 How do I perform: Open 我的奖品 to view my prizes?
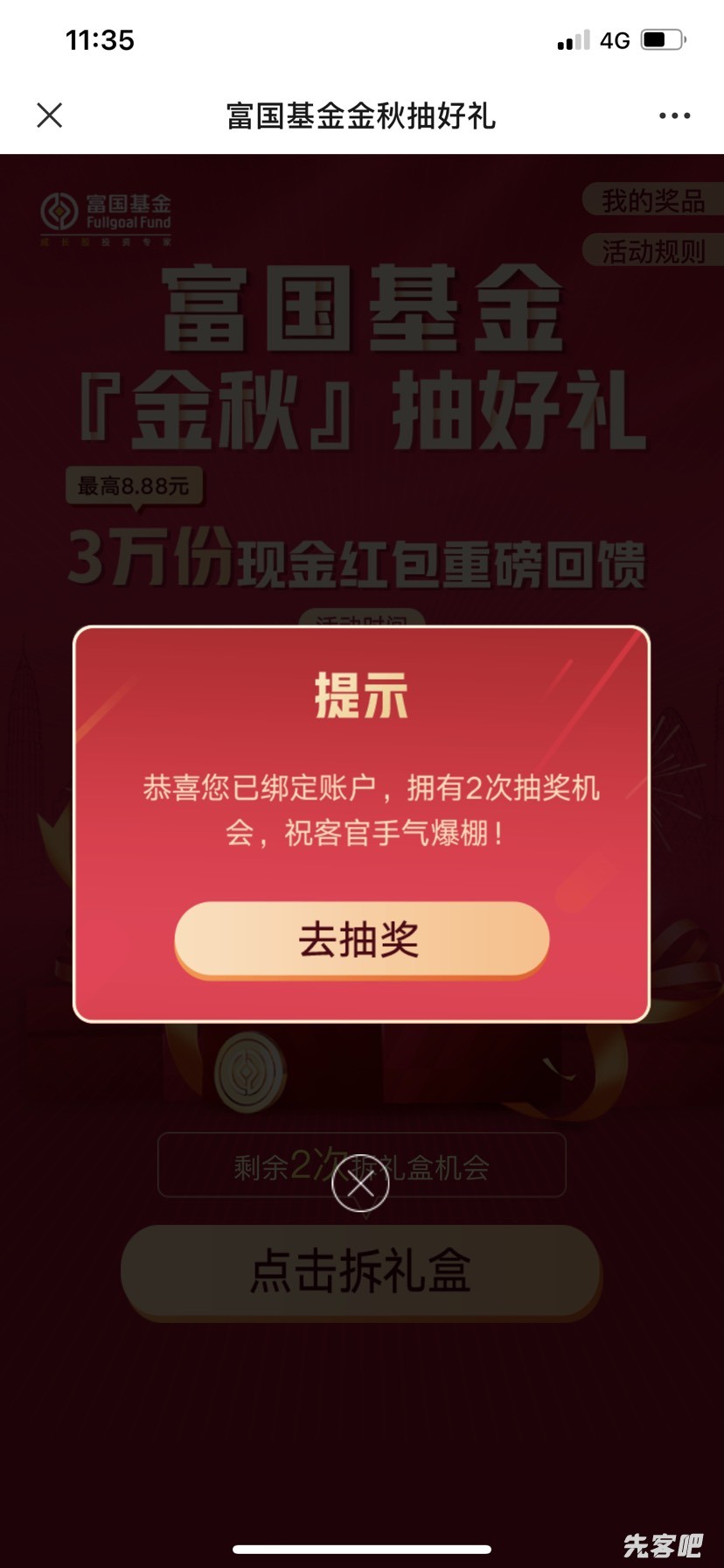pos(652,201)
